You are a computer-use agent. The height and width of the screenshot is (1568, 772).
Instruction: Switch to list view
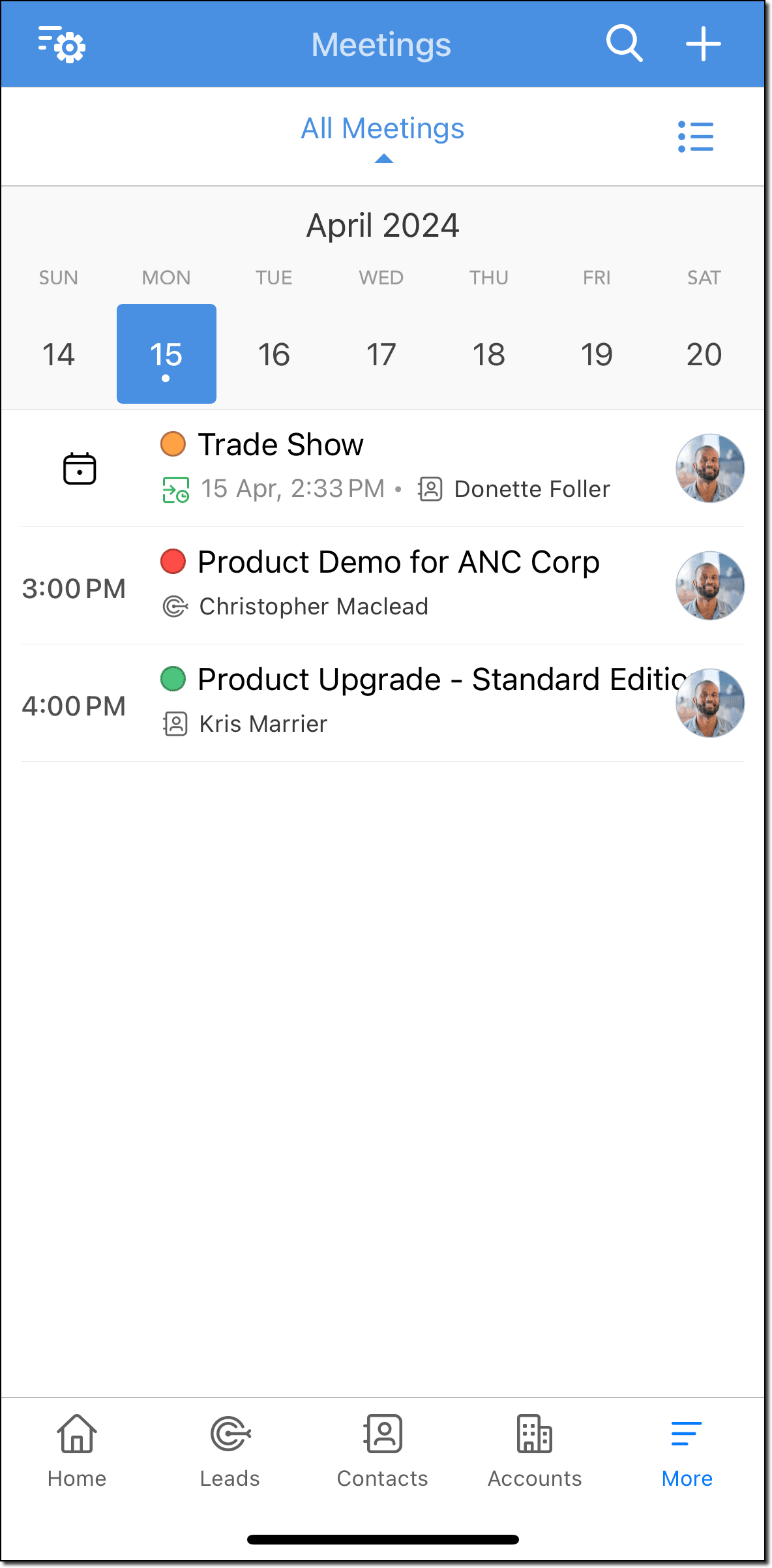[696, 137]
